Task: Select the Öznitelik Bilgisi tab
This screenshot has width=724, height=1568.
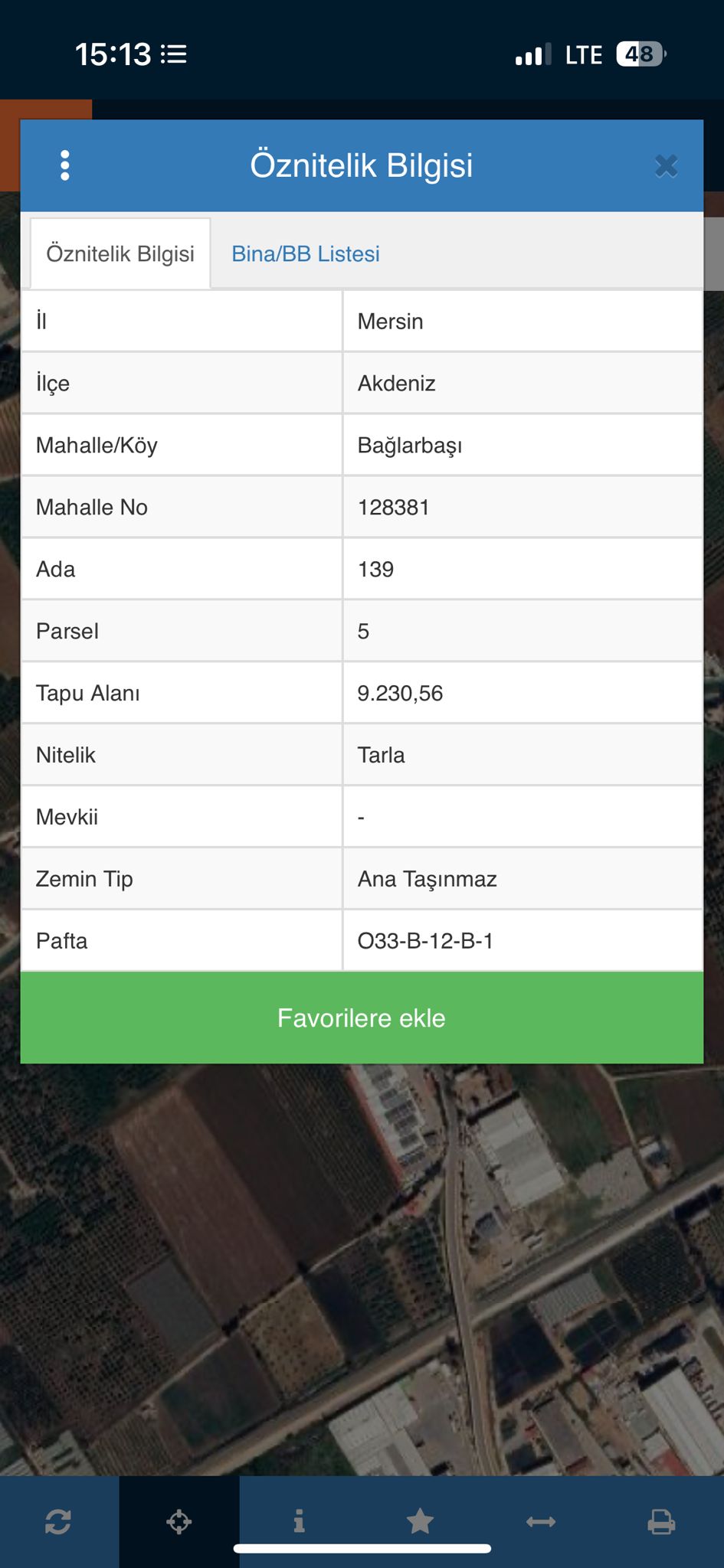Action: click(120, 253)
